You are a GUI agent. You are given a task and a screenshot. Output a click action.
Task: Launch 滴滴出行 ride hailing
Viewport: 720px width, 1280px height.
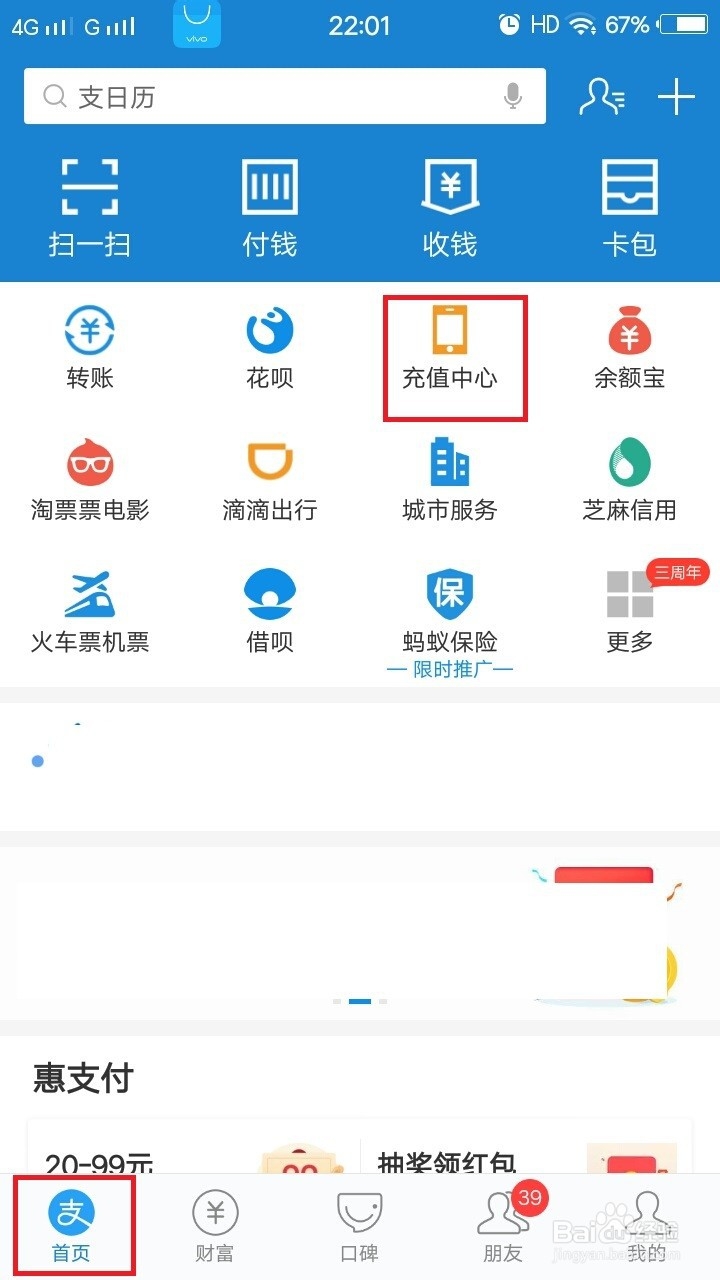(x=268, y=480)
